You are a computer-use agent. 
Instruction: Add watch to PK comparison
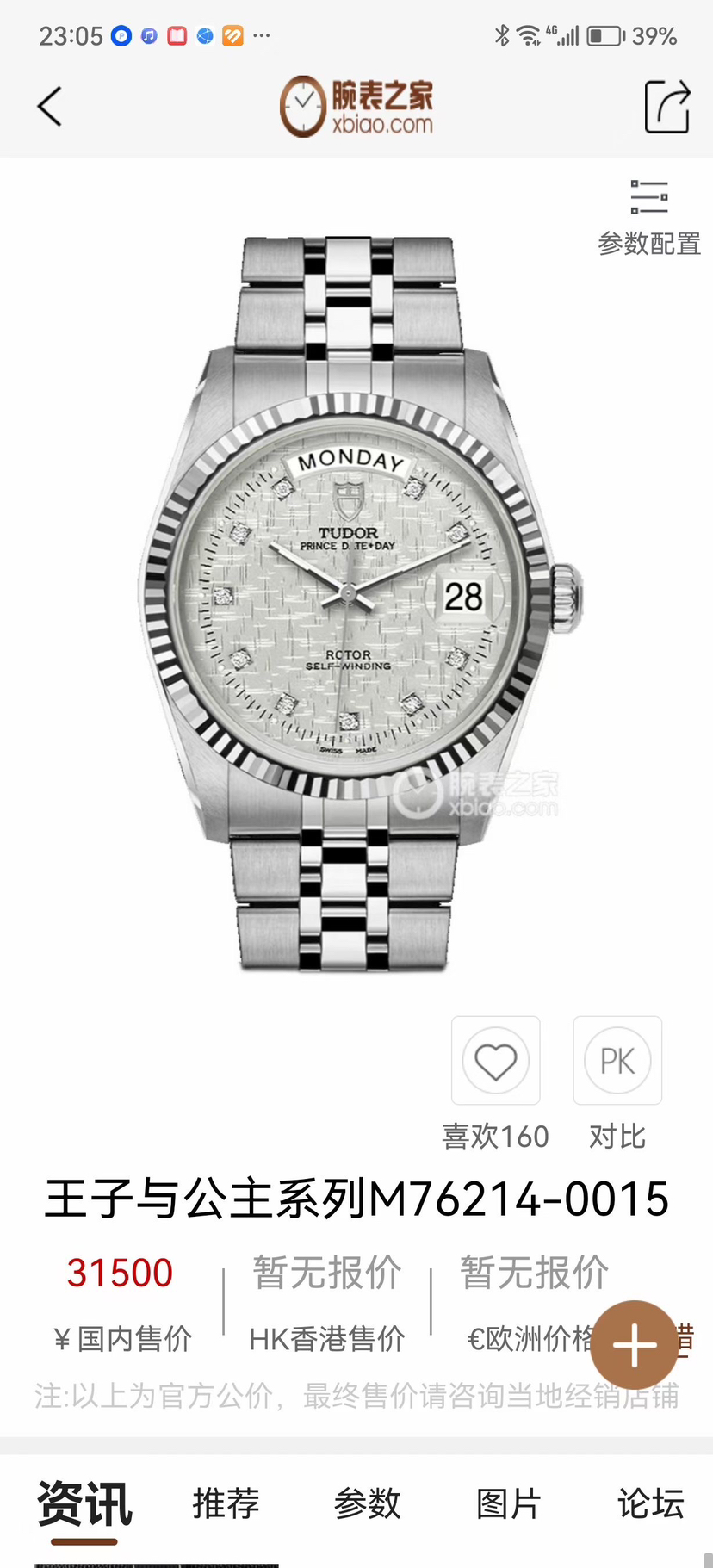[617, 1061]
